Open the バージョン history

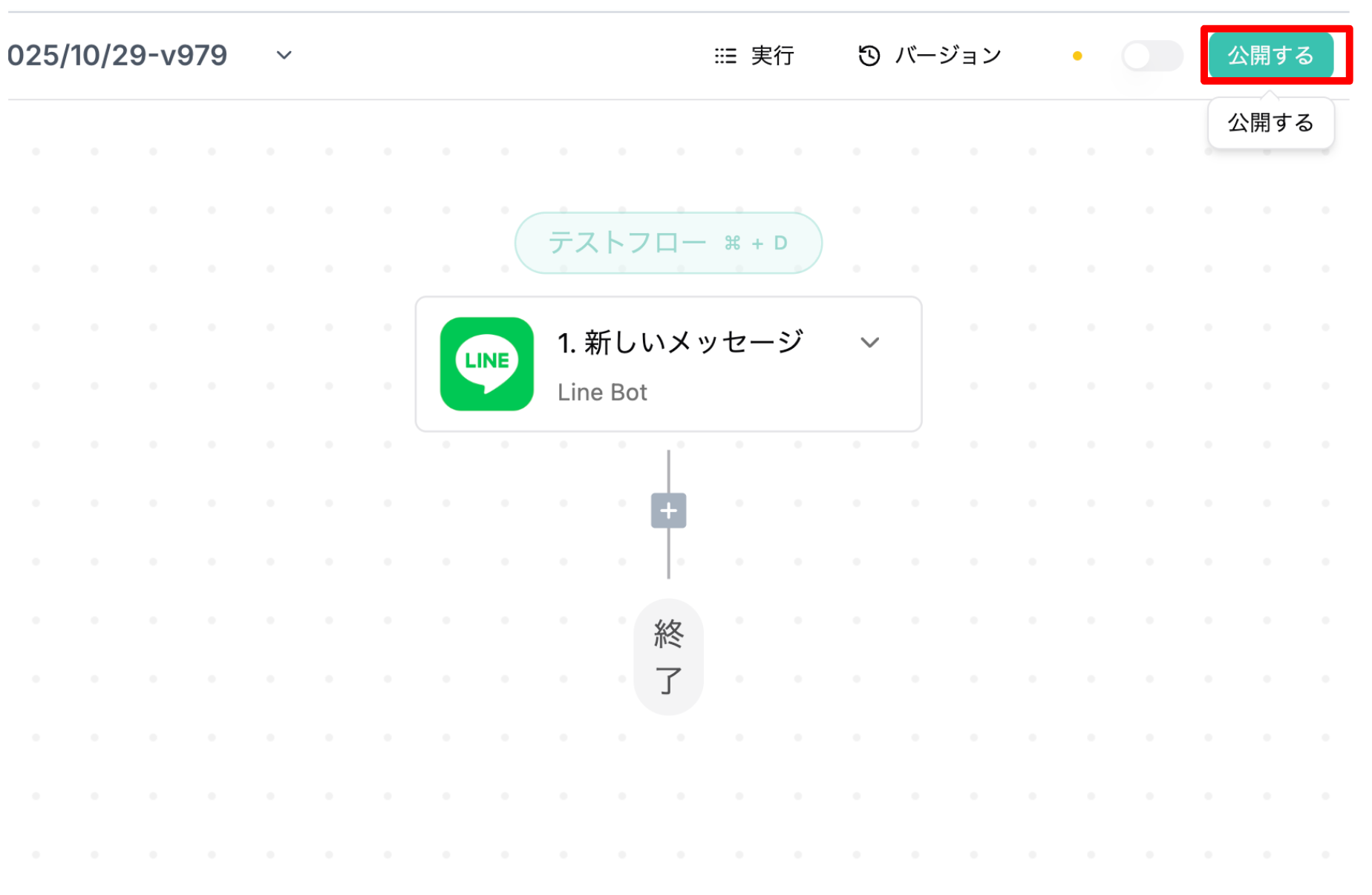tap(930, 56)
